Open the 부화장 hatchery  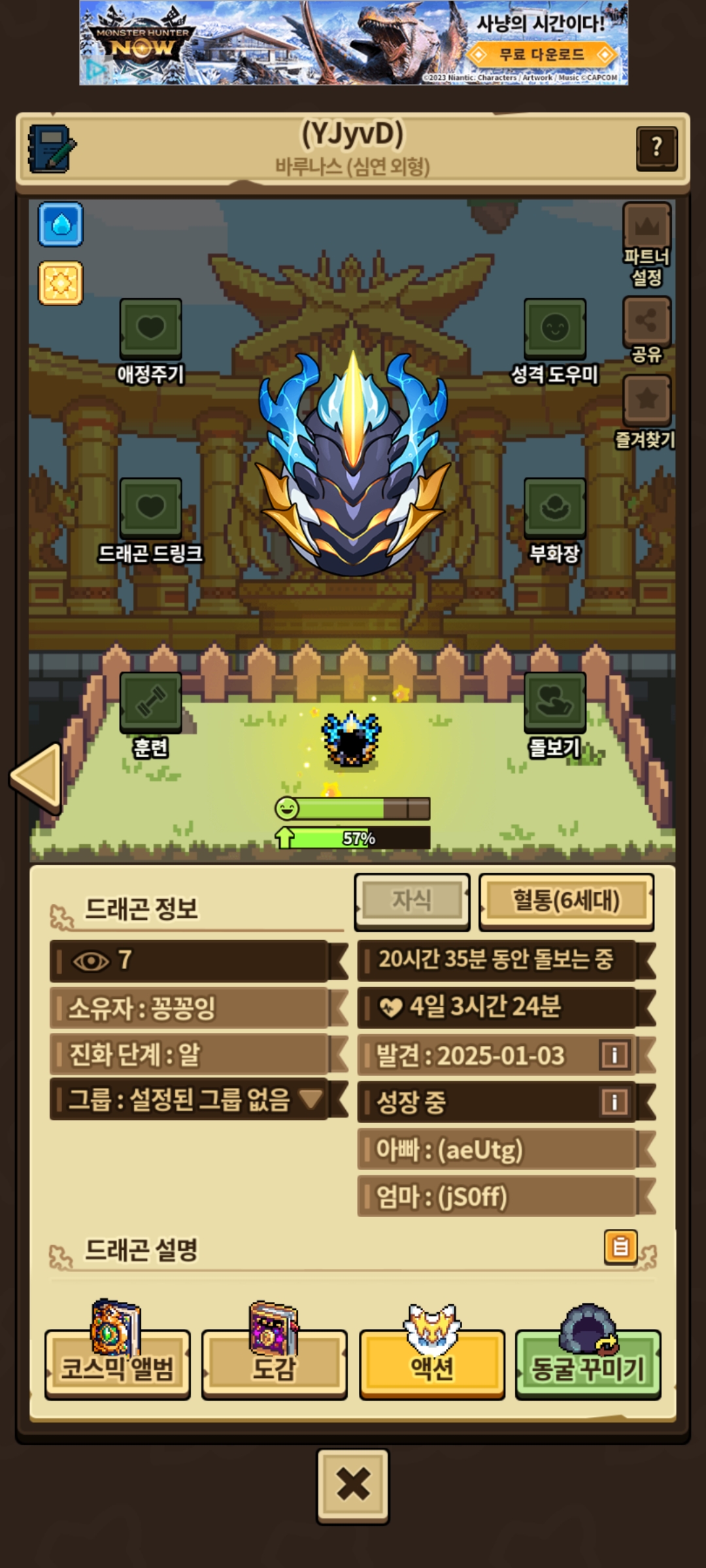(554, 508)
